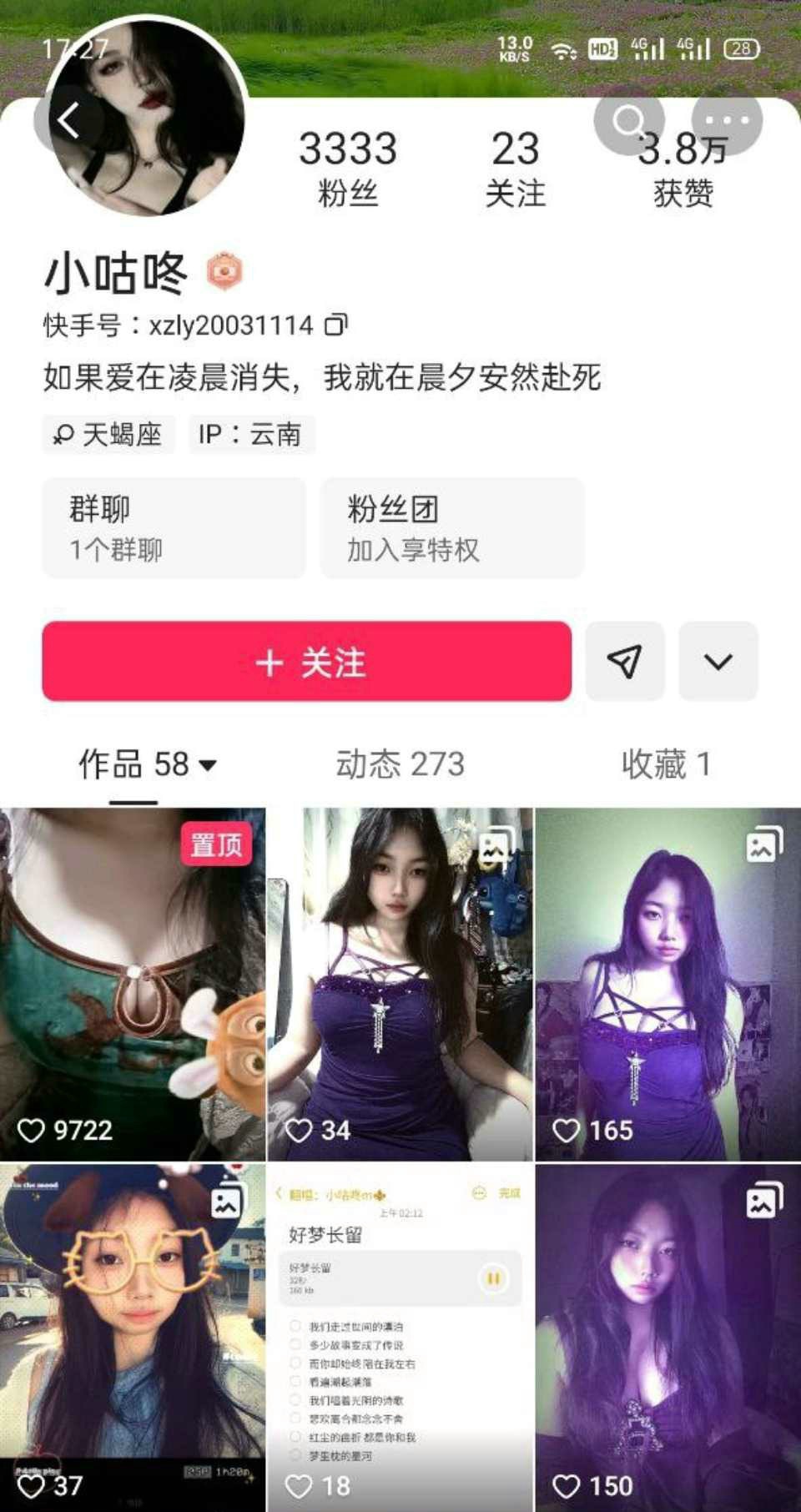
Task: Send a direct message via the paper-plane icon
Action: click(x=625, y=662)
